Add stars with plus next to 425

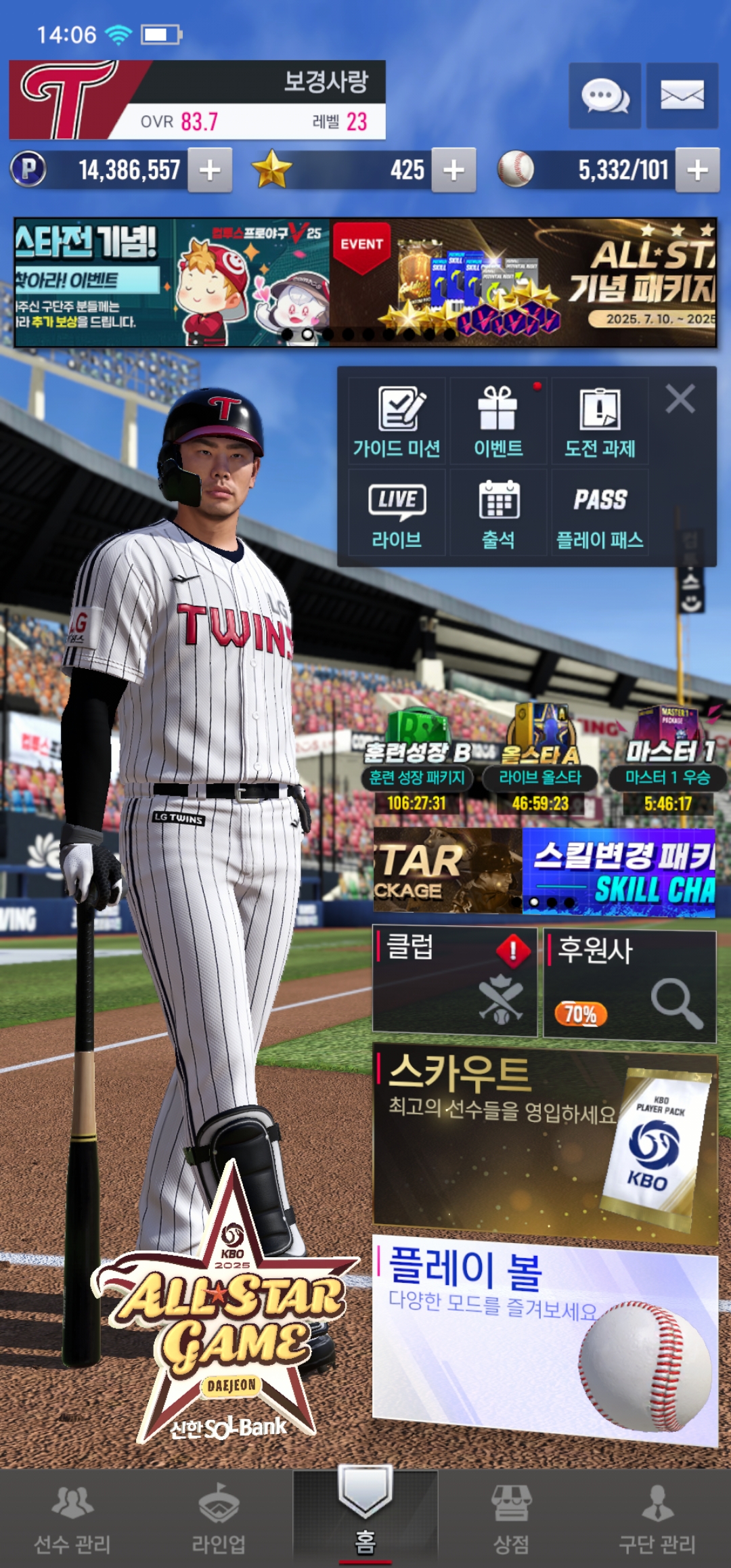(453, 170)
